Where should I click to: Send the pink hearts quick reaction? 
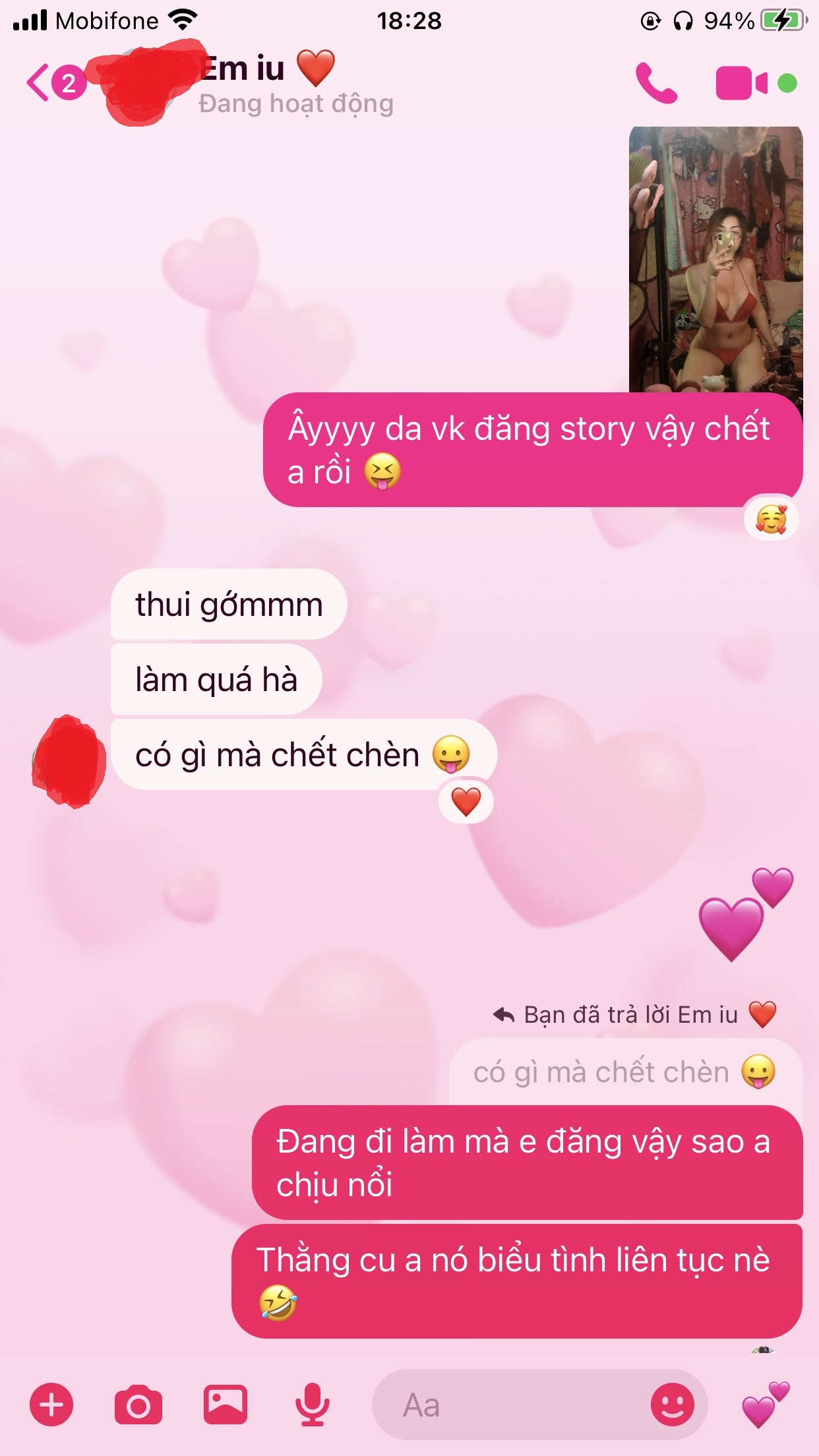(765, 1405)
